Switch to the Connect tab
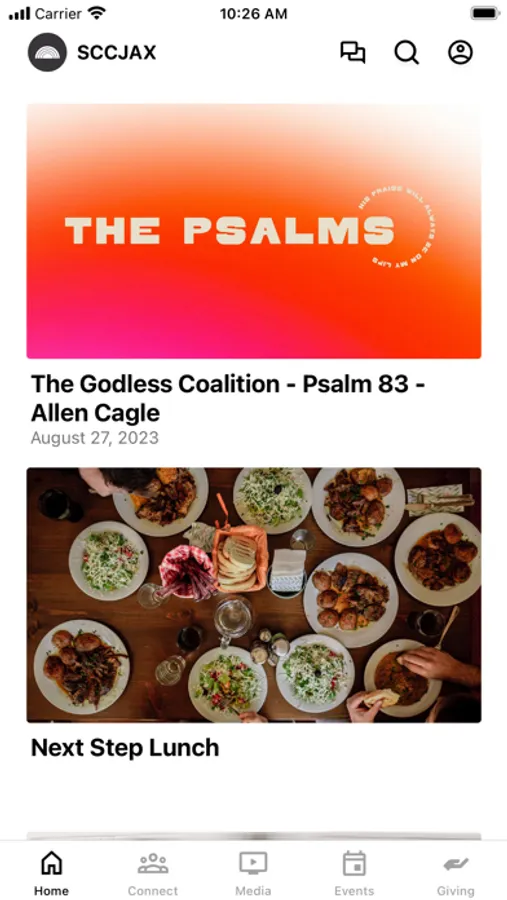The image size is (507, 900). [153, 874]
